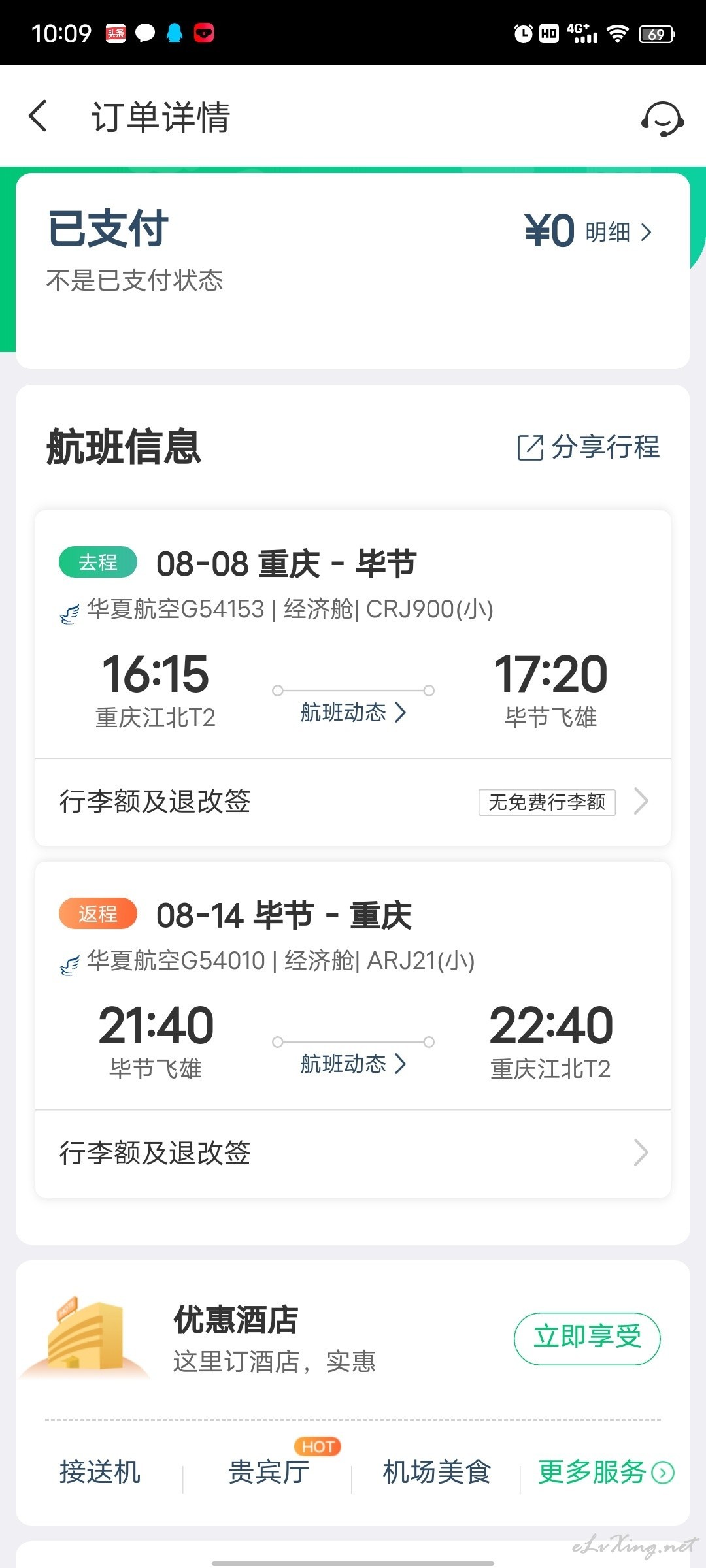View payment 明细 details
The image size is (706, 1568).
point(618,232)
